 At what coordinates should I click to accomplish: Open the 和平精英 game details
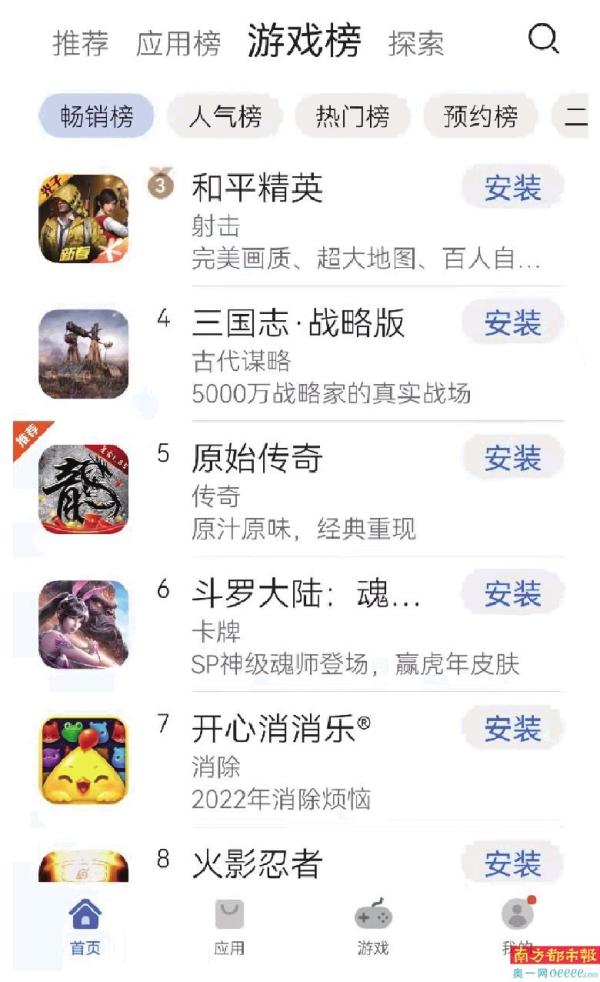257,187
